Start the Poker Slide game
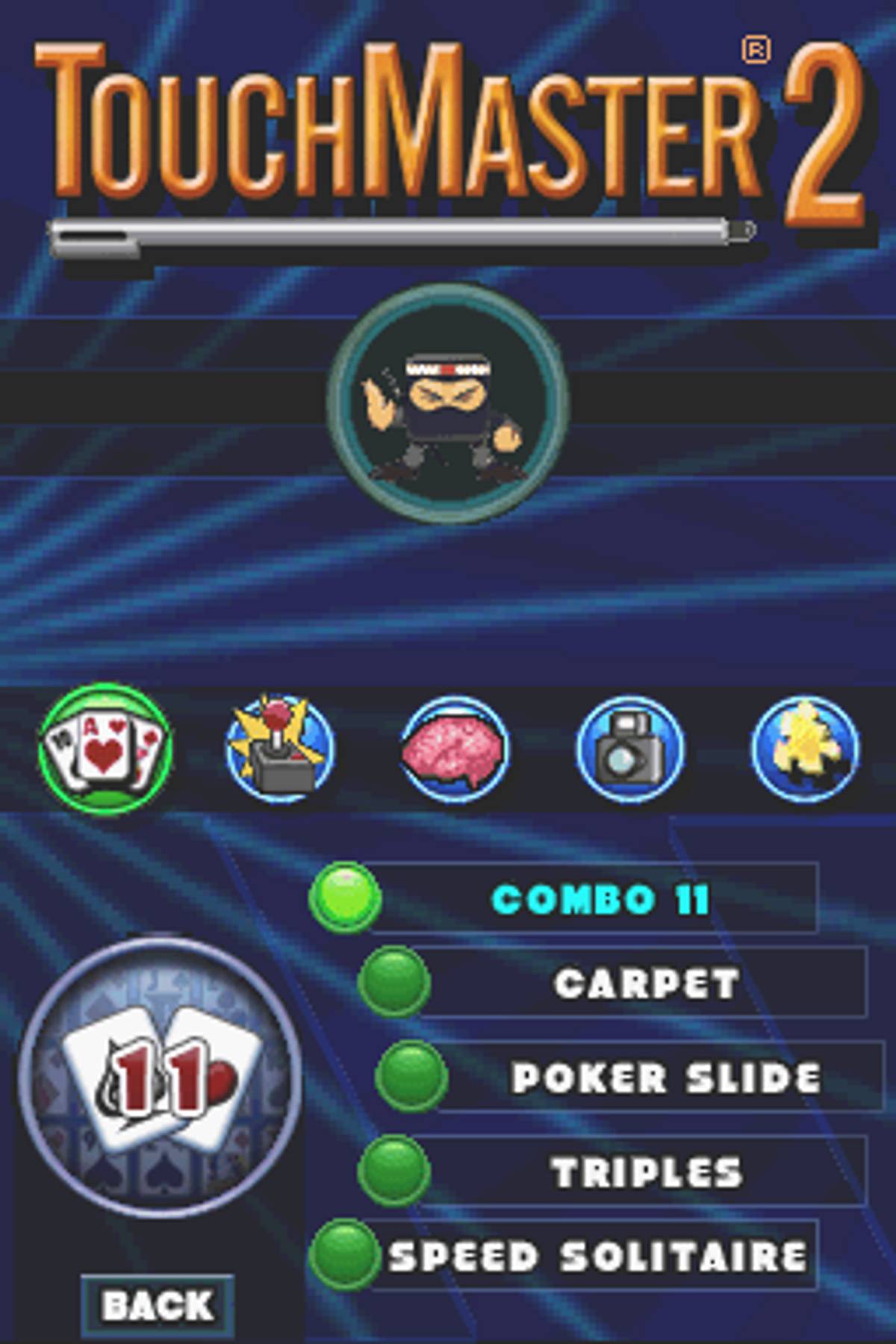This screenshot has width=896, height=1344. click(665, 1077)
